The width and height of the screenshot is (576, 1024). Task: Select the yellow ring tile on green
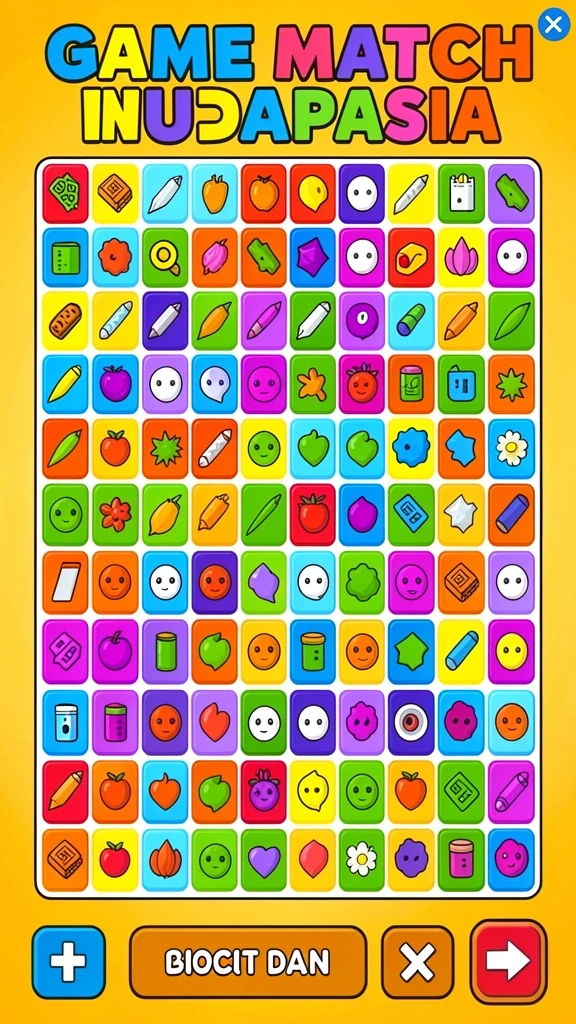pos(165,258)
